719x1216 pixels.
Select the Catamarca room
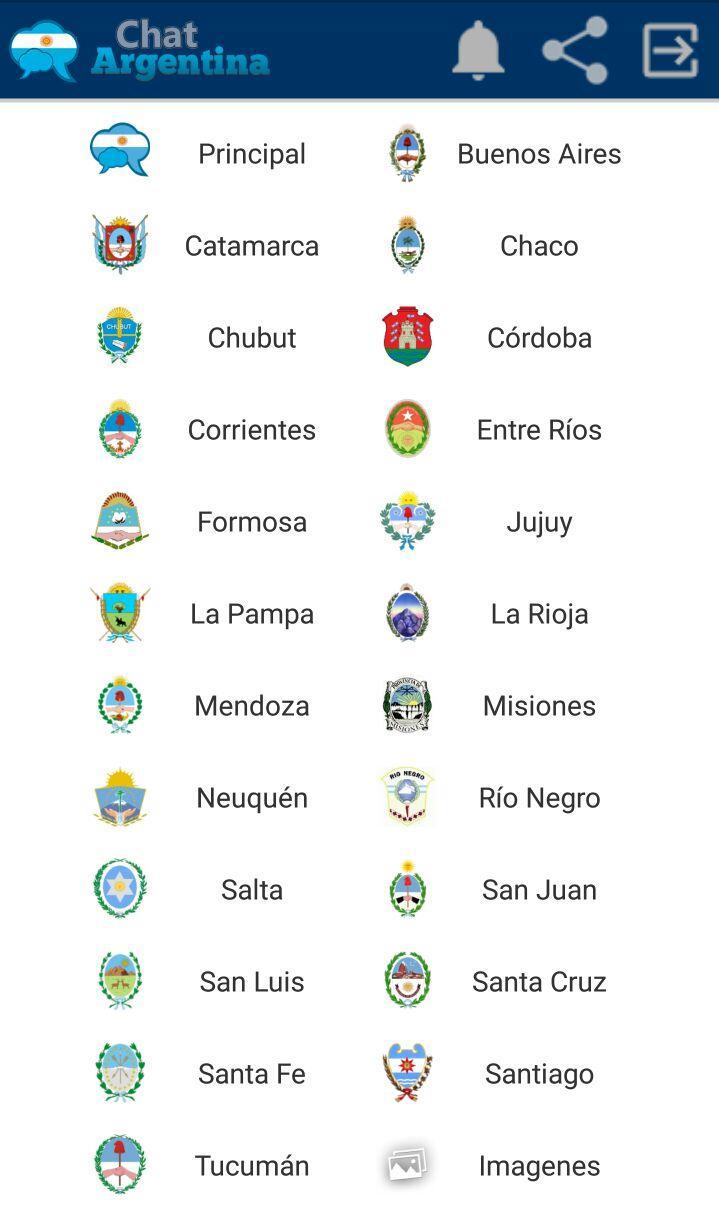pos(251,246)
